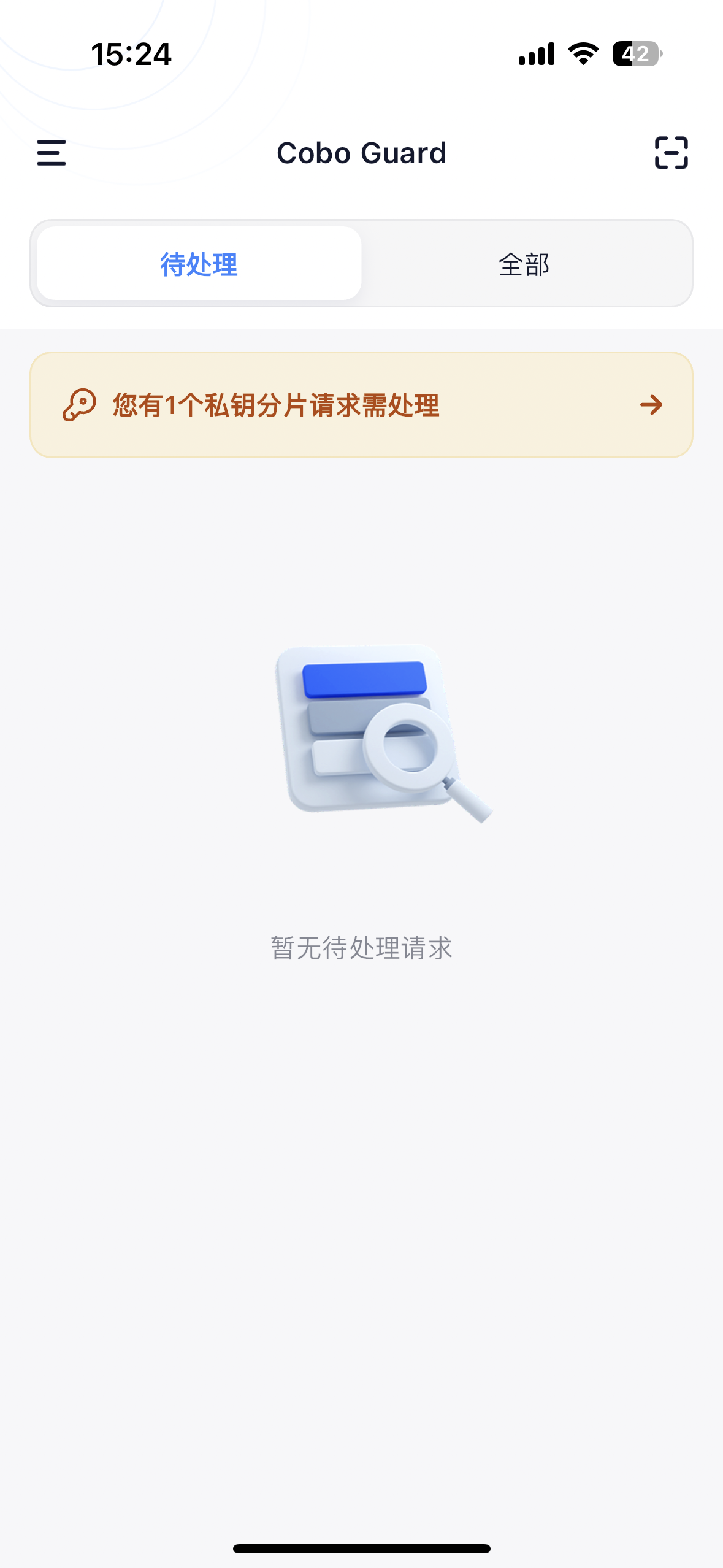The height and width of the screenshot is (1568, 723).
Task: Switch to the 全部 tab
Action: (x=524, y=264)
